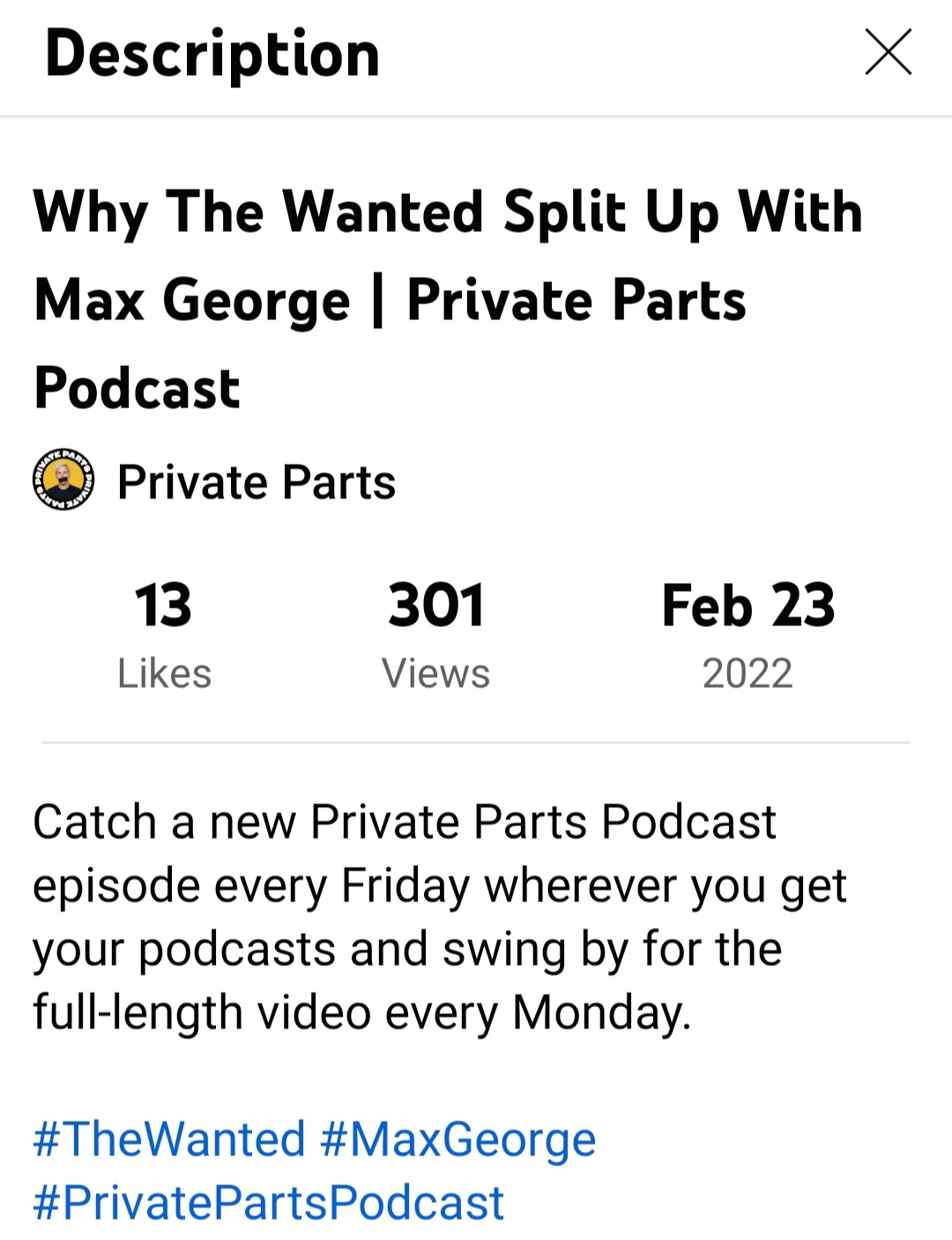Open the #TheWanted hashtag
952x1240 pixels.
[168, 1139]
